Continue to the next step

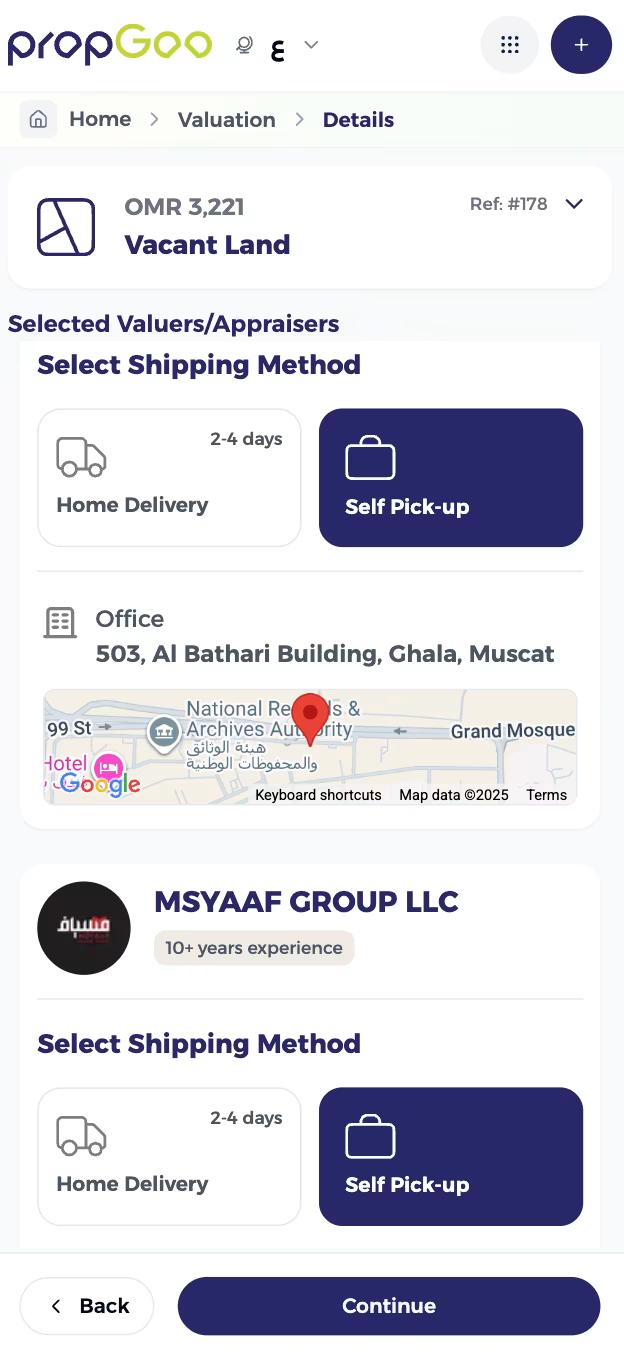coord(388,1306)
